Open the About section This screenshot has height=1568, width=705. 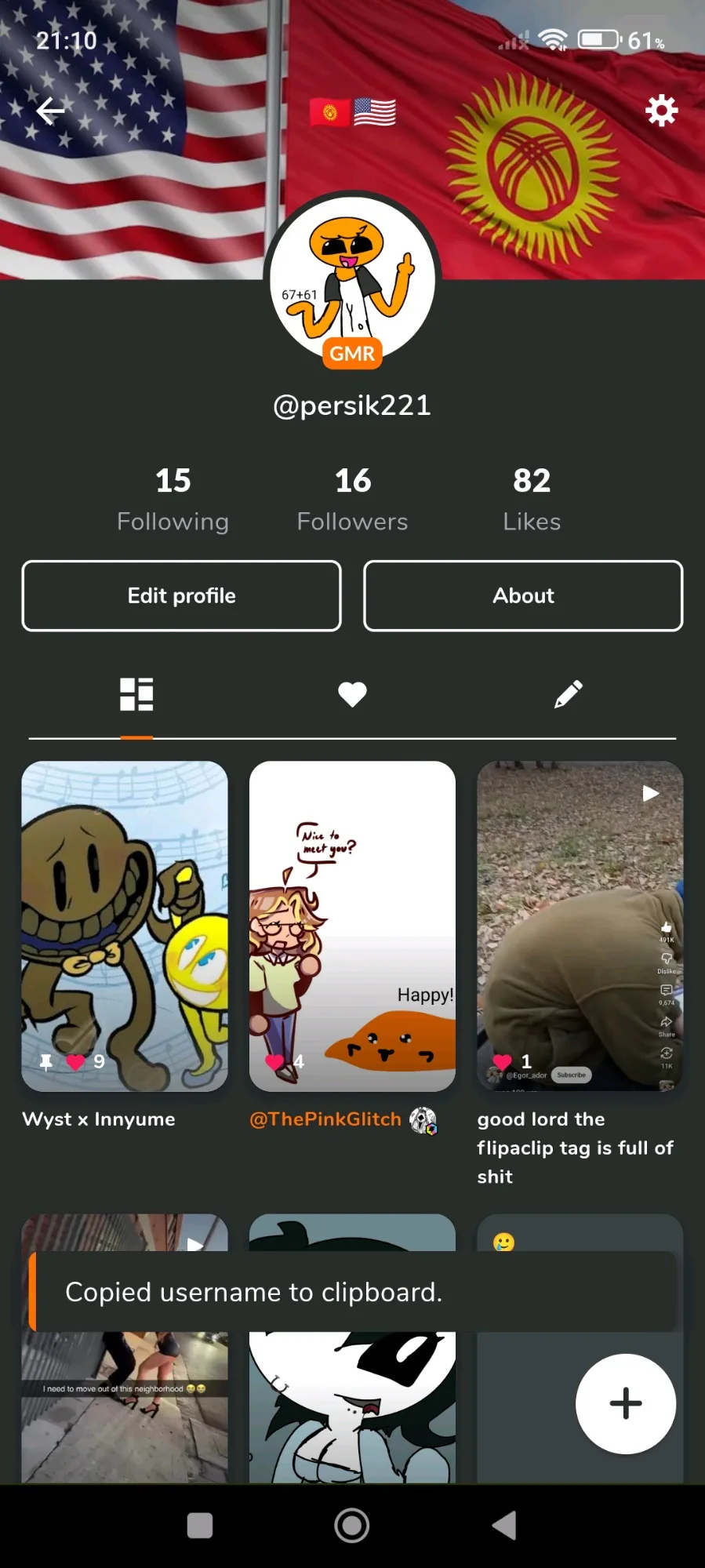(x=523, y=596)
